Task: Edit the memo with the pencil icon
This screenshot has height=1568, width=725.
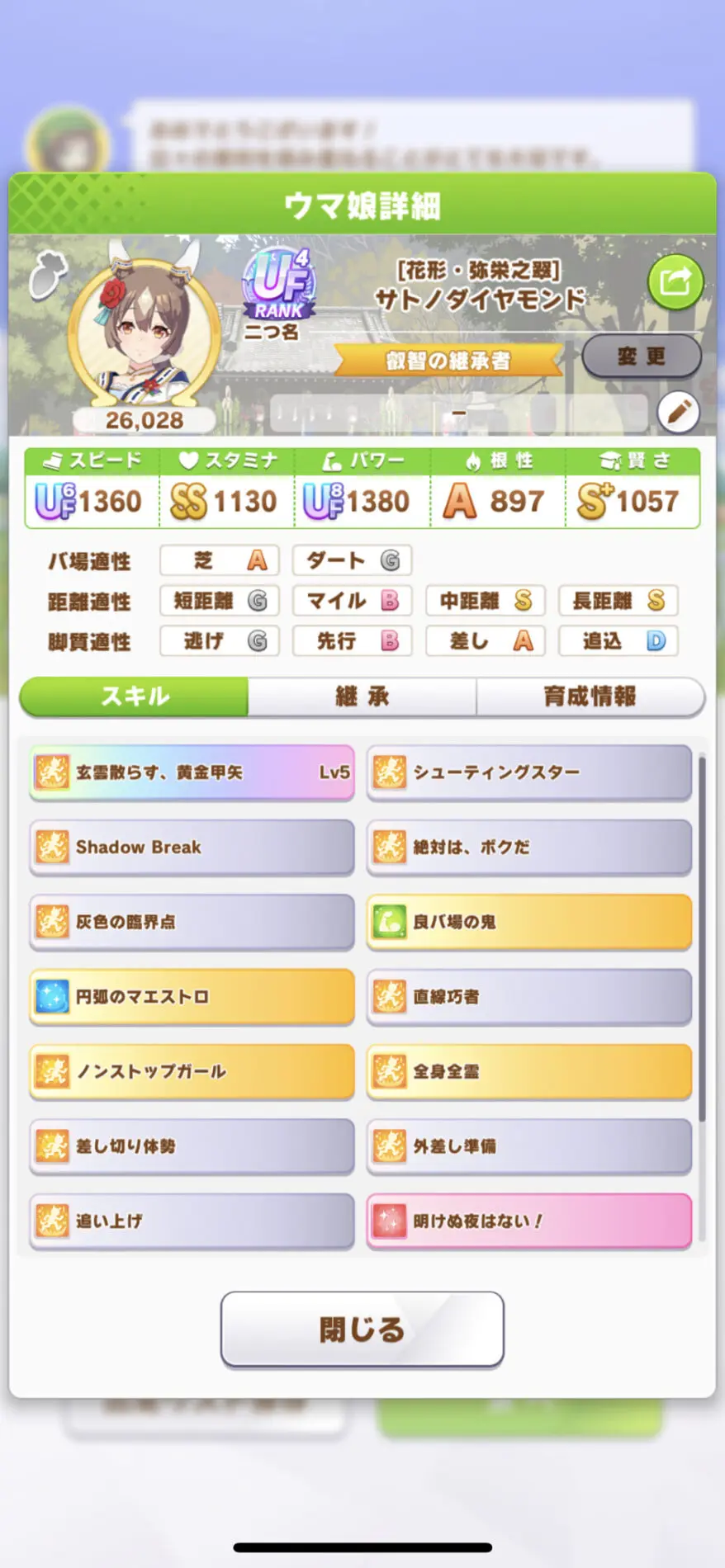Action: [x=679, y=411]
